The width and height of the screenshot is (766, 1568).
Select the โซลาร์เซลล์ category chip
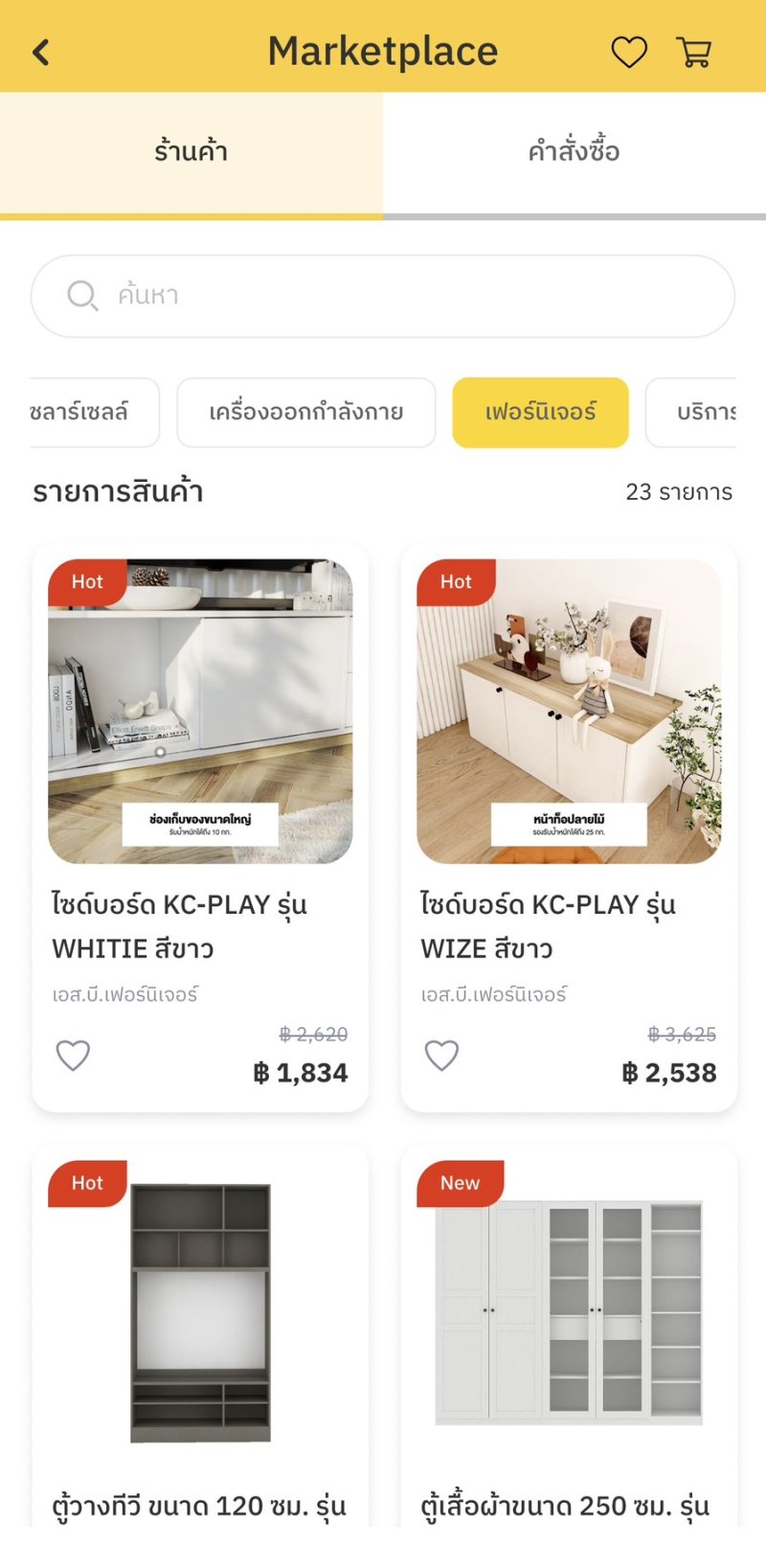94,413
